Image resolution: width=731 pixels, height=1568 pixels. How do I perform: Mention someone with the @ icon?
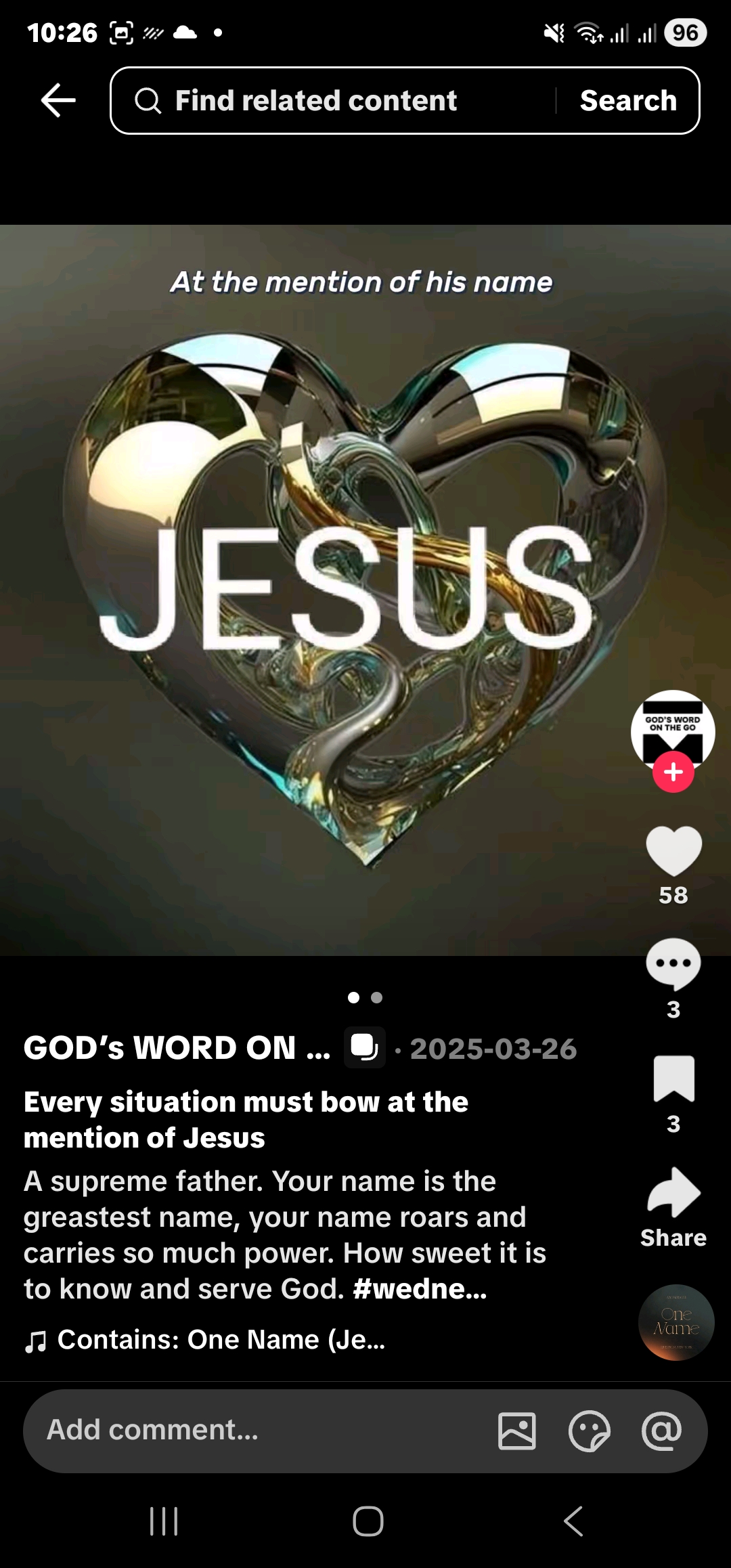(x=661, y=1431)
